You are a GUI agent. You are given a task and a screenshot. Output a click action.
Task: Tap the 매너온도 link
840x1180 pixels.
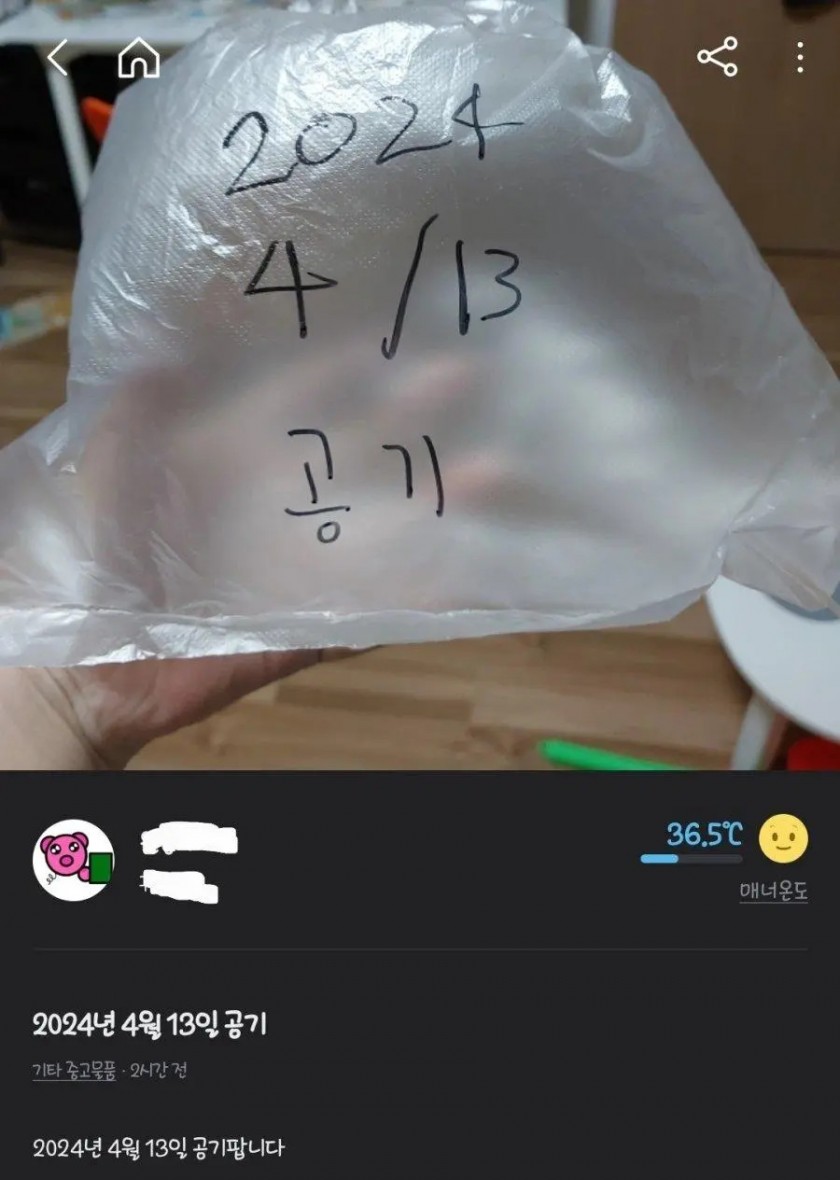(773, 892)
